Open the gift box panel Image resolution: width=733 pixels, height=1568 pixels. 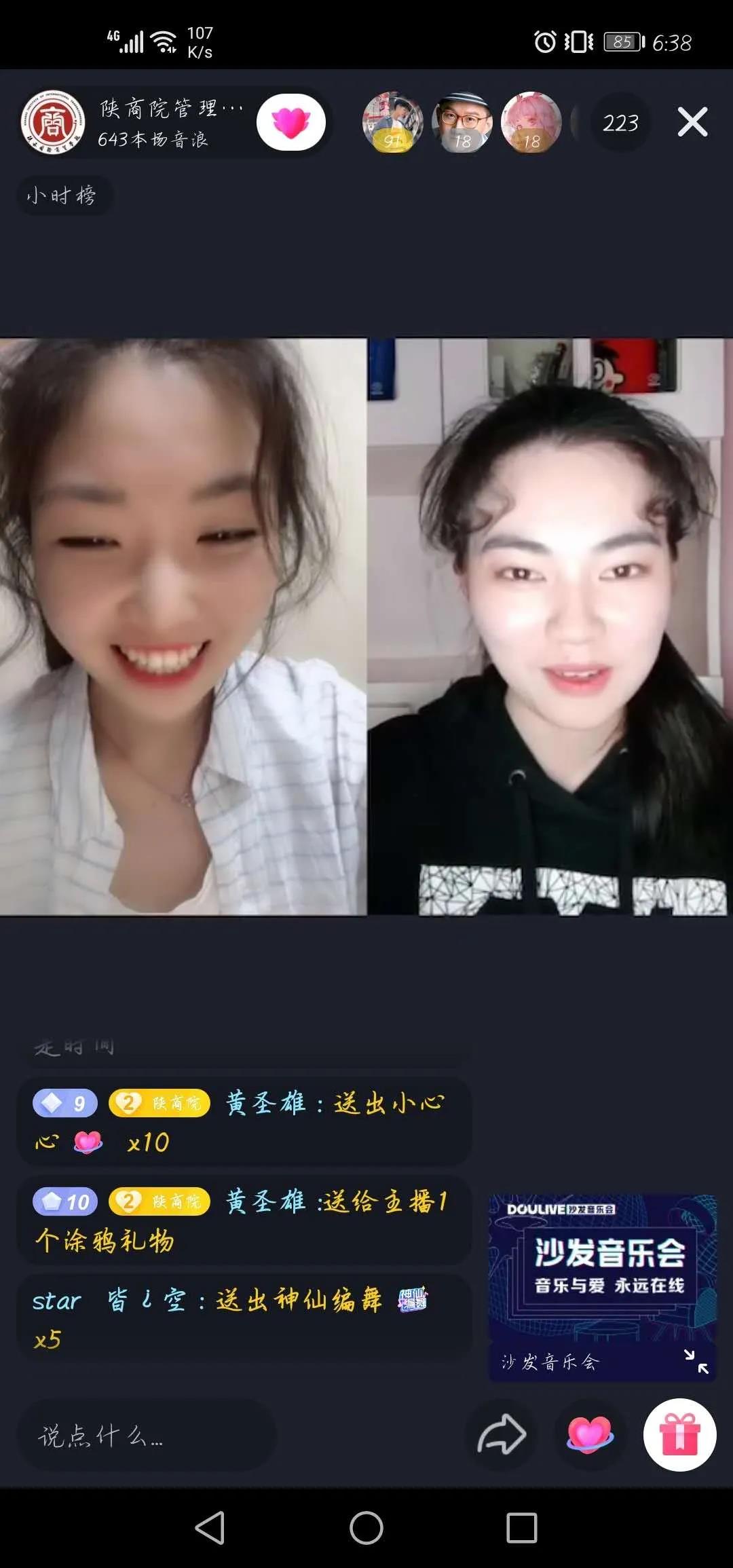[679, 1434]
